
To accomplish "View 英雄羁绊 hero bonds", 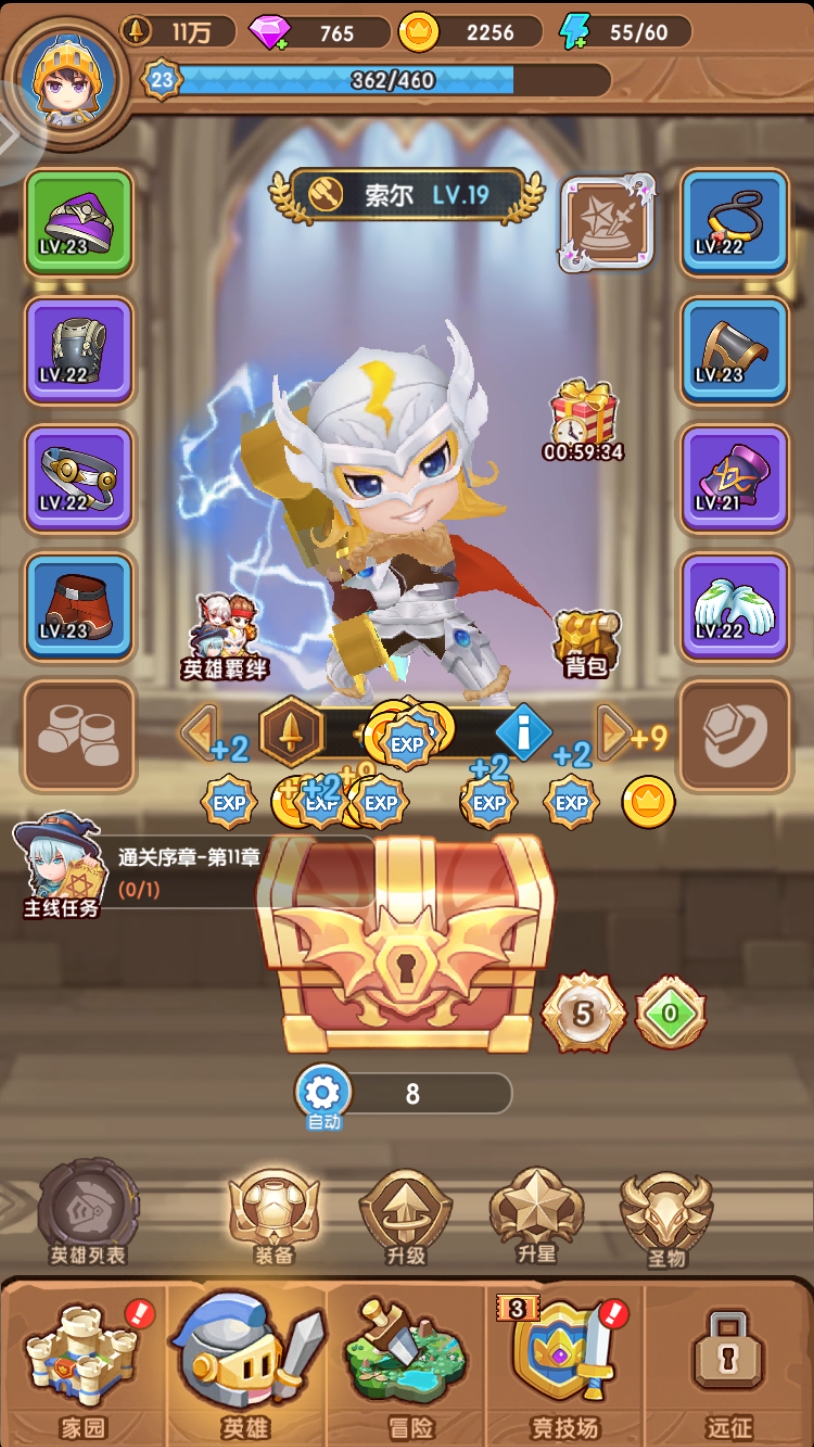I will click(x=225, y=637).
